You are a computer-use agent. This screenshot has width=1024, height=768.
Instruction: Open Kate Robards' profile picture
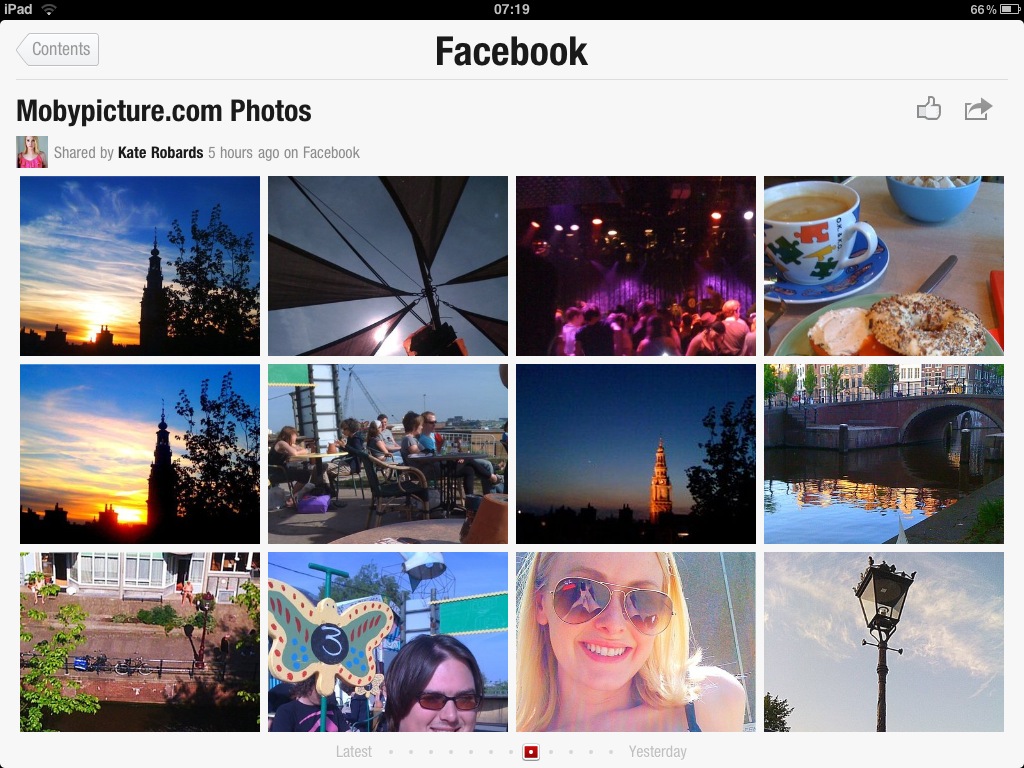32,152
